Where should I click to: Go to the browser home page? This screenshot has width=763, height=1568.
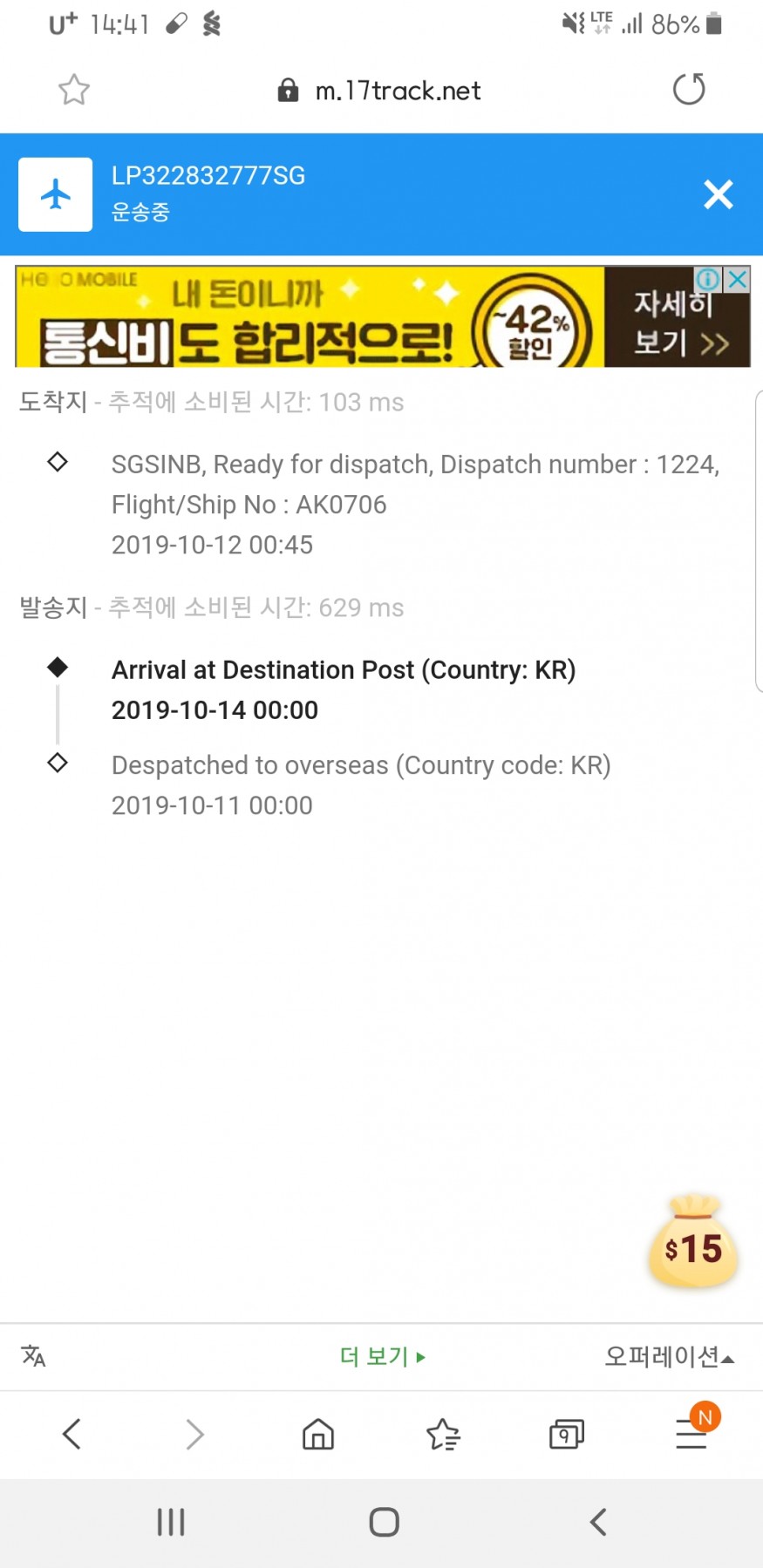[318, 1434]
